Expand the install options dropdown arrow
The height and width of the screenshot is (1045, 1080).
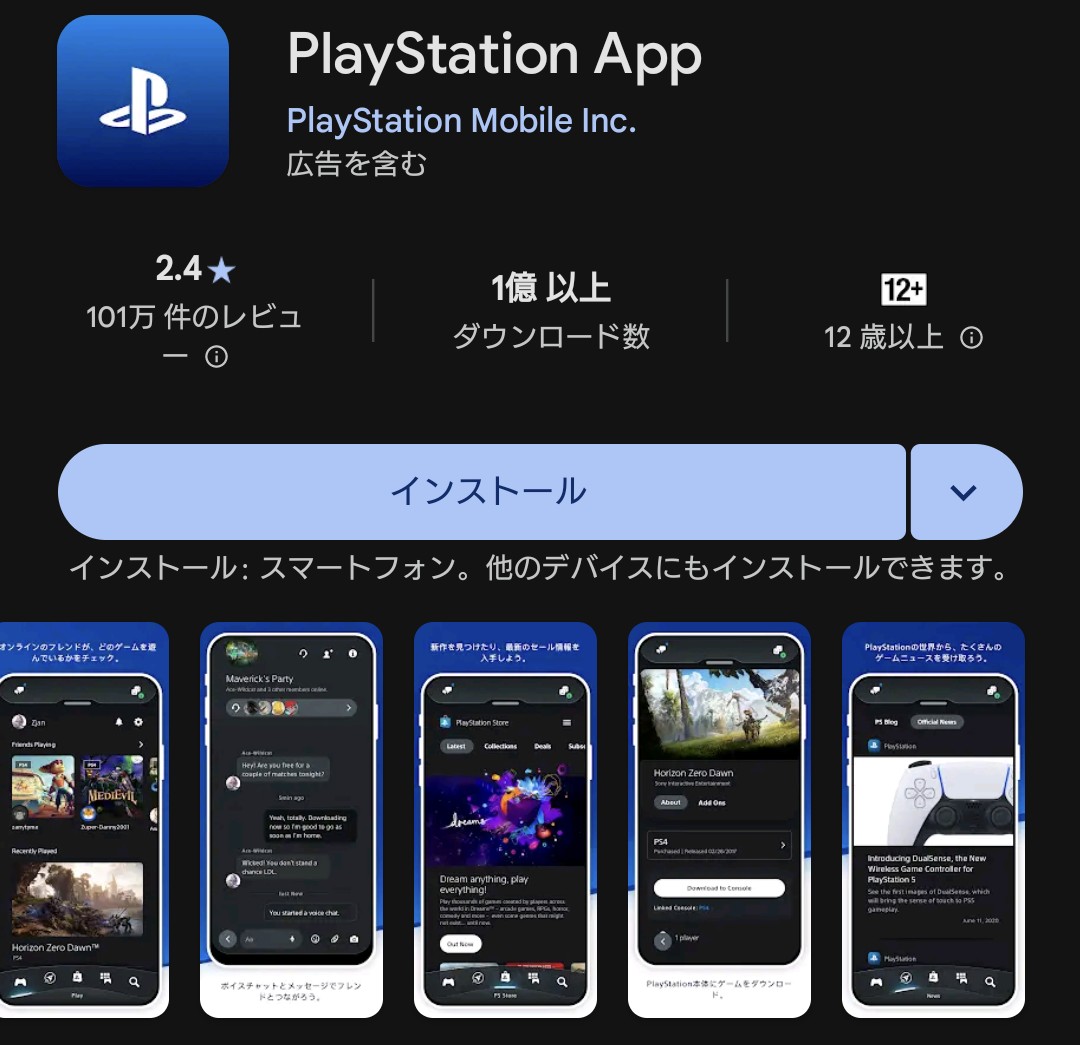coord(965,492)
